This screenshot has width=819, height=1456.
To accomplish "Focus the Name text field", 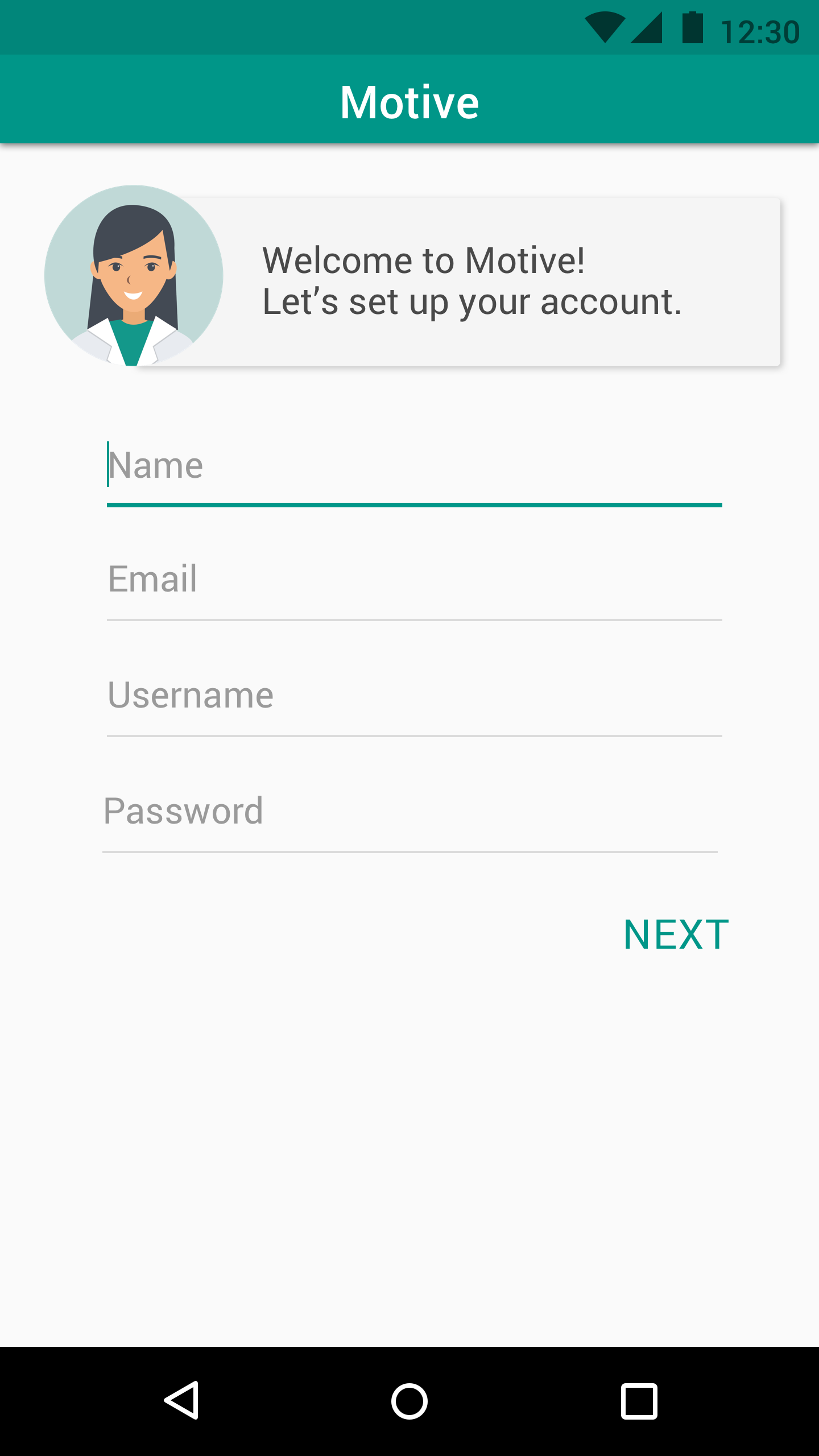I will pos(414,466).
